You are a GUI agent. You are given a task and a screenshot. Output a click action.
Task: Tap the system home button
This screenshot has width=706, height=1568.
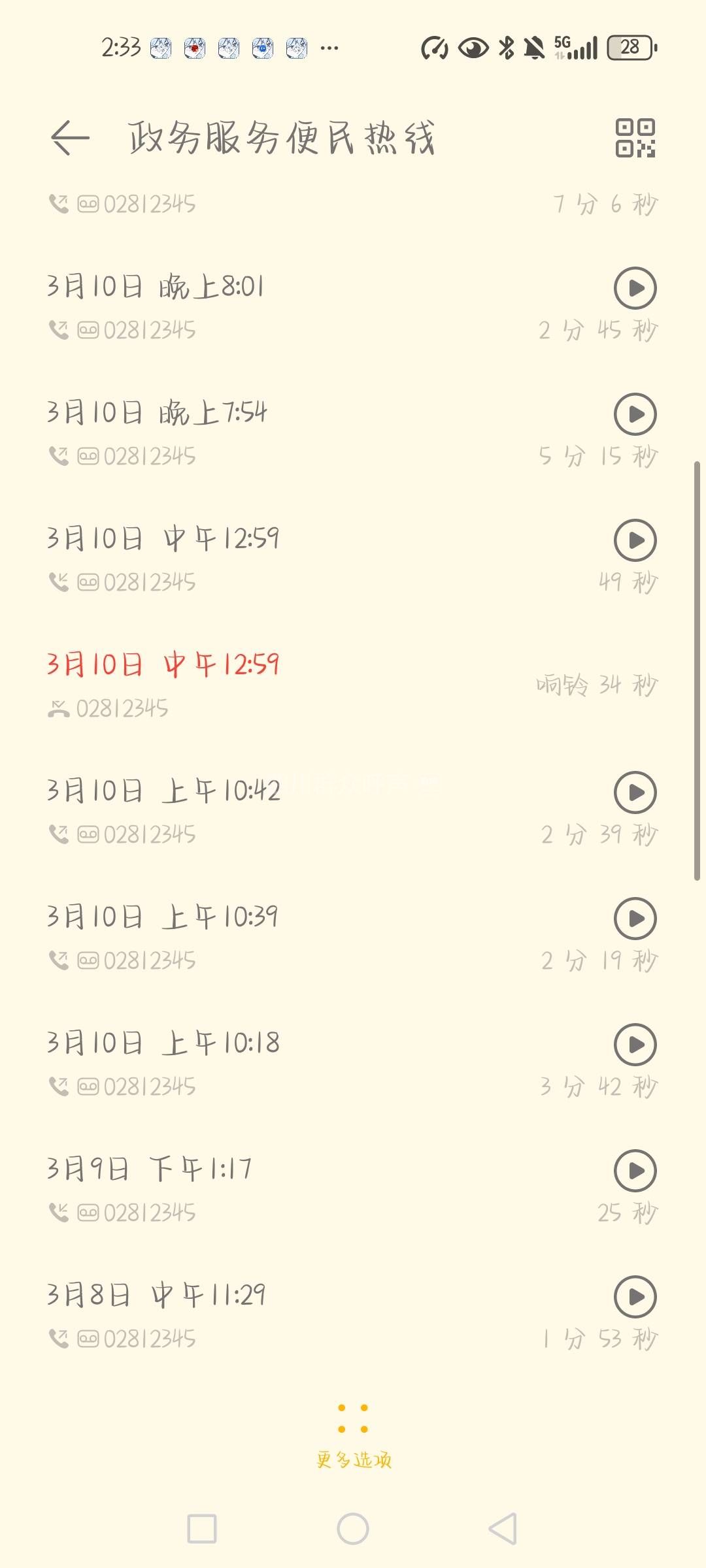point(353,1529)
